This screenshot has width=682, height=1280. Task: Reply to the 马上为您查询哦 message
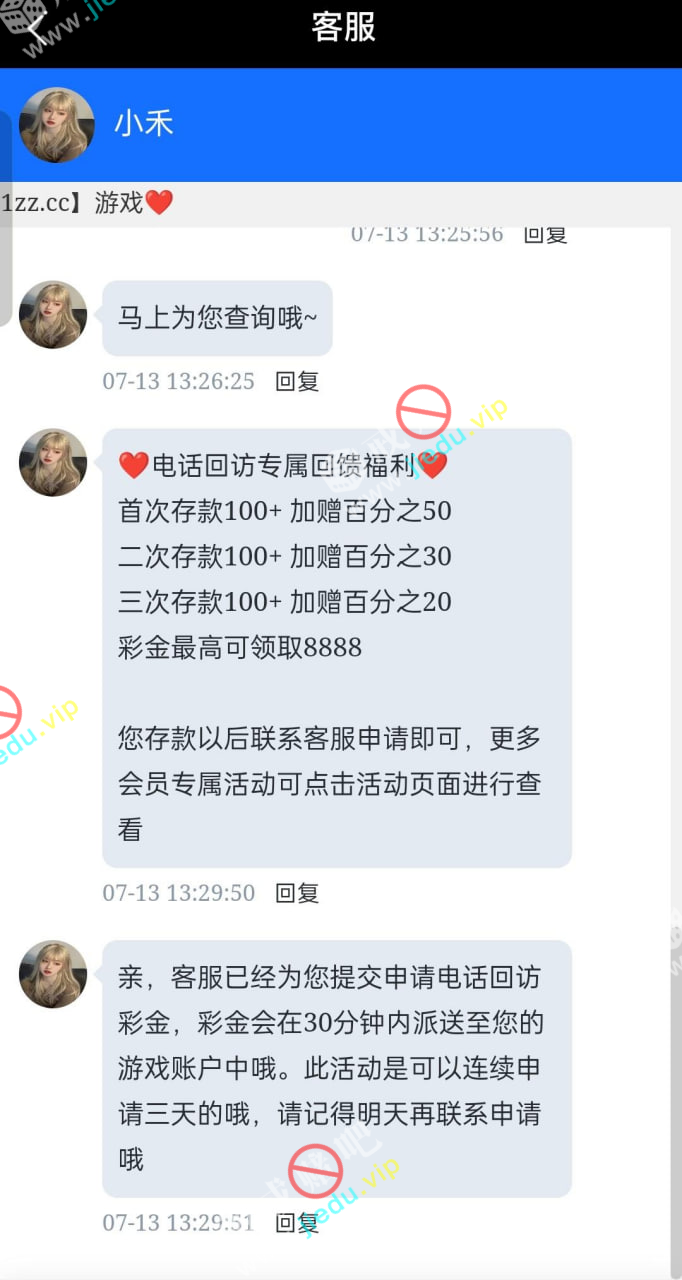[x=297, y=381]
